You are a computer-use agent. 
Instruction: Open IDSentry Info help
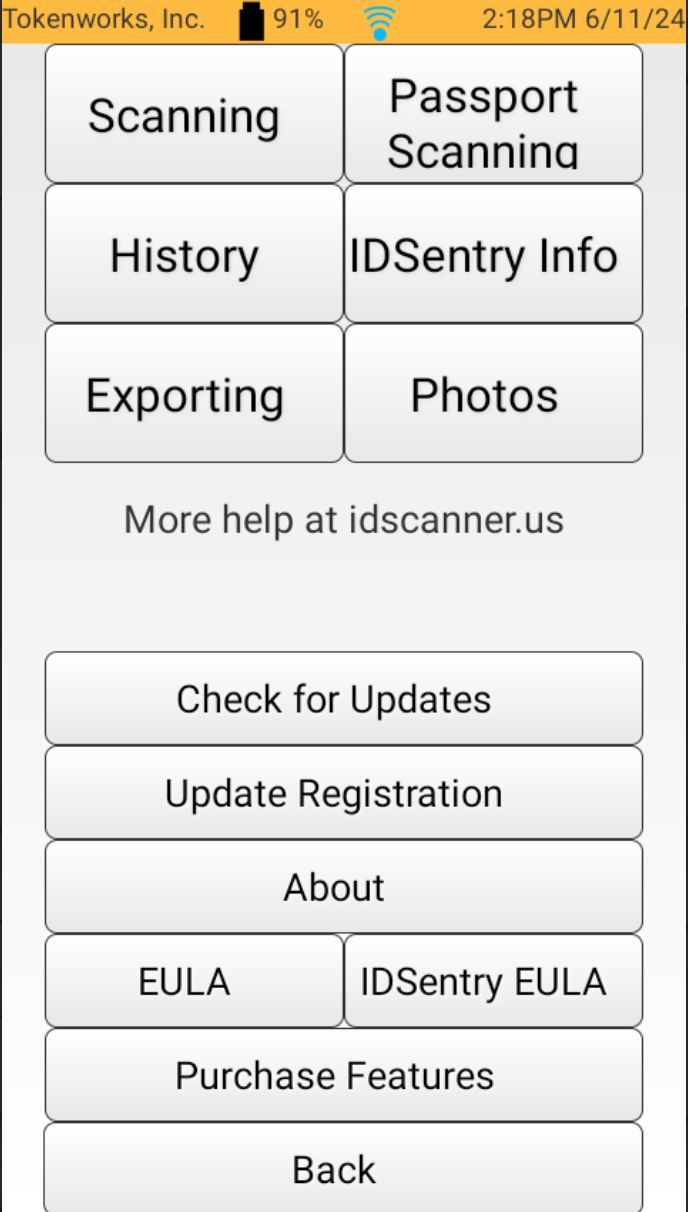pos(493,254)
